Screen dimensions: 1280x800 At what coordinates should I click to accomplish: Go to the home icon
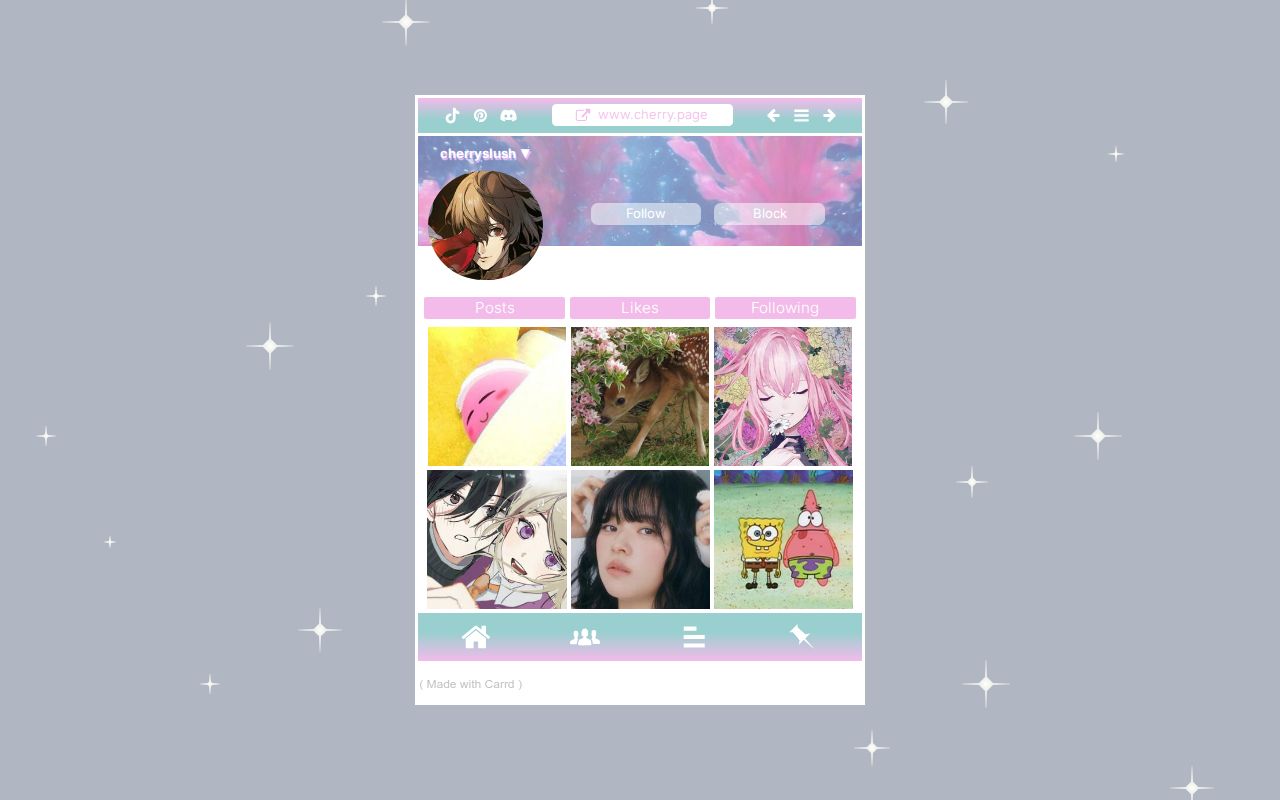click(476, 637)
